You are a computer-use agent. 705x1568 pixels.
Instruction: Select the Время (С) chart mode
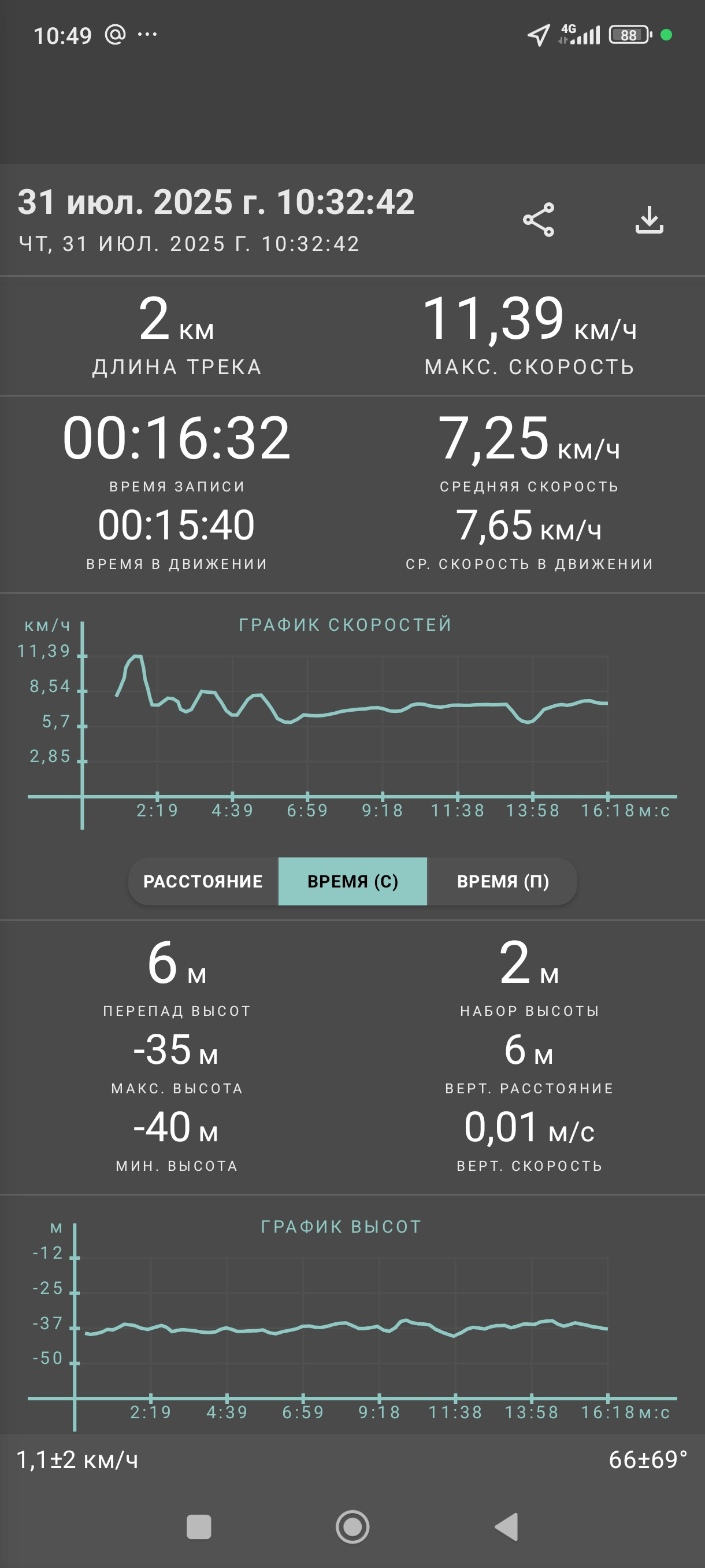[x=353, y=881]
